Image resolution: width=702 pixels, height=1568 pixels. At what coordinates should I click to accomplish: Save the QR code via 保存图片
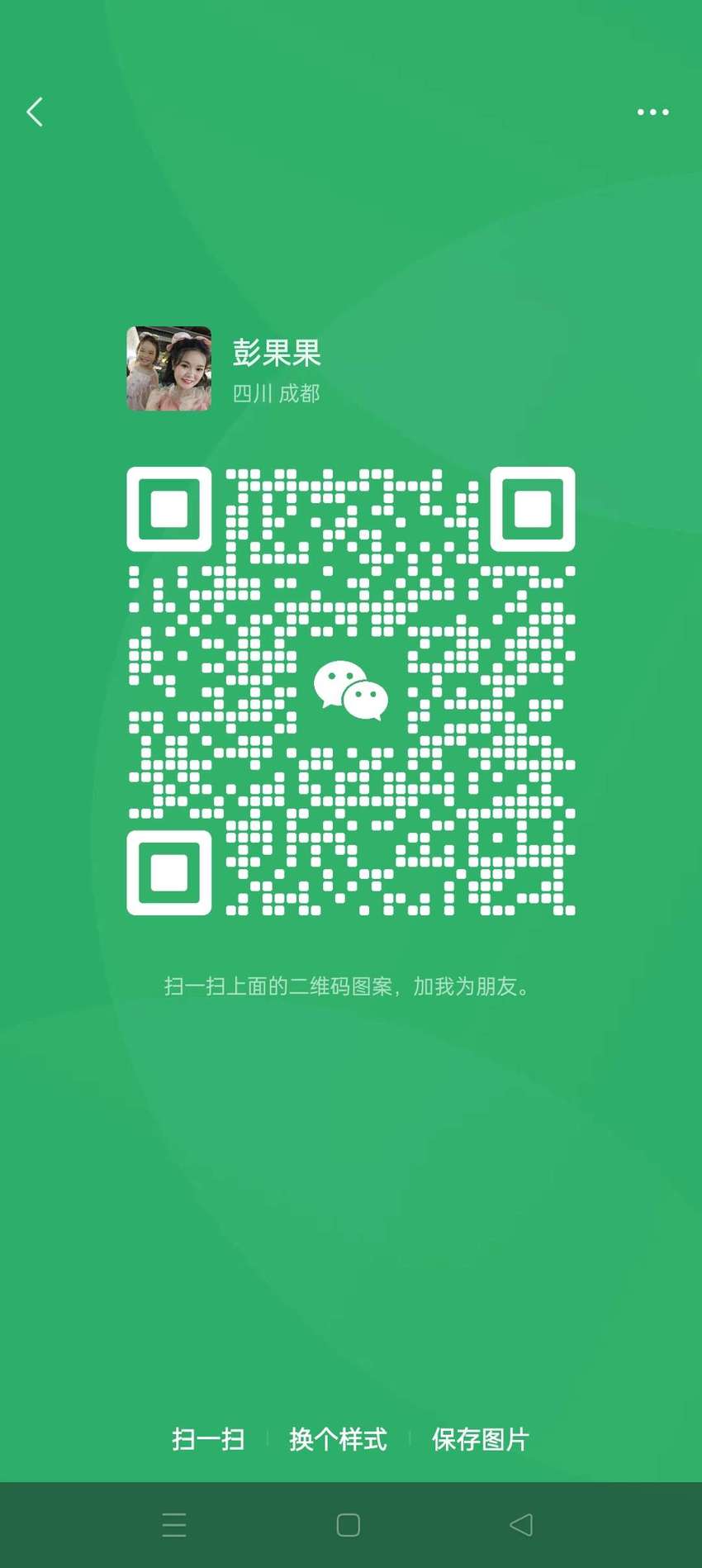(x=480, y=1440)
